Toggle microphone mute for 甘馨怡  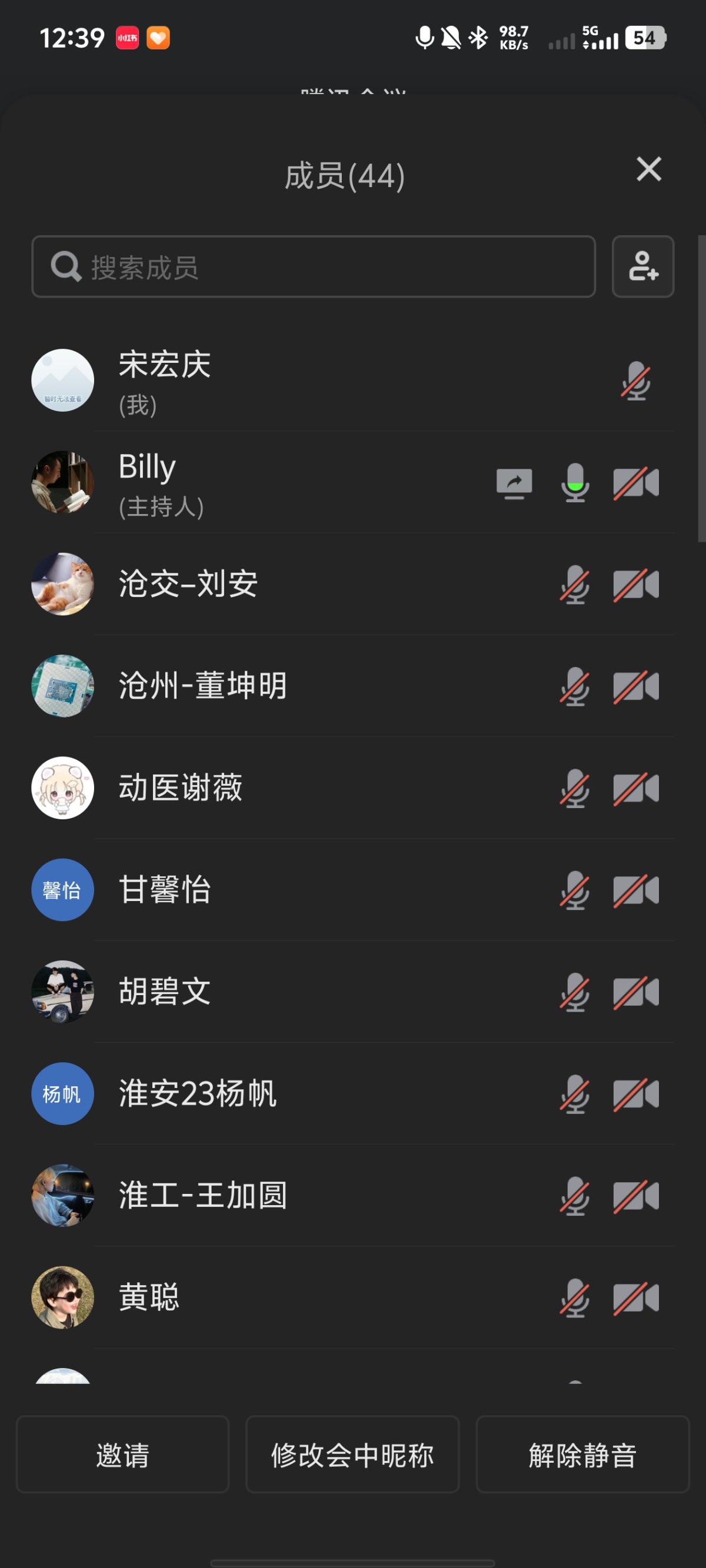[575, 889]
